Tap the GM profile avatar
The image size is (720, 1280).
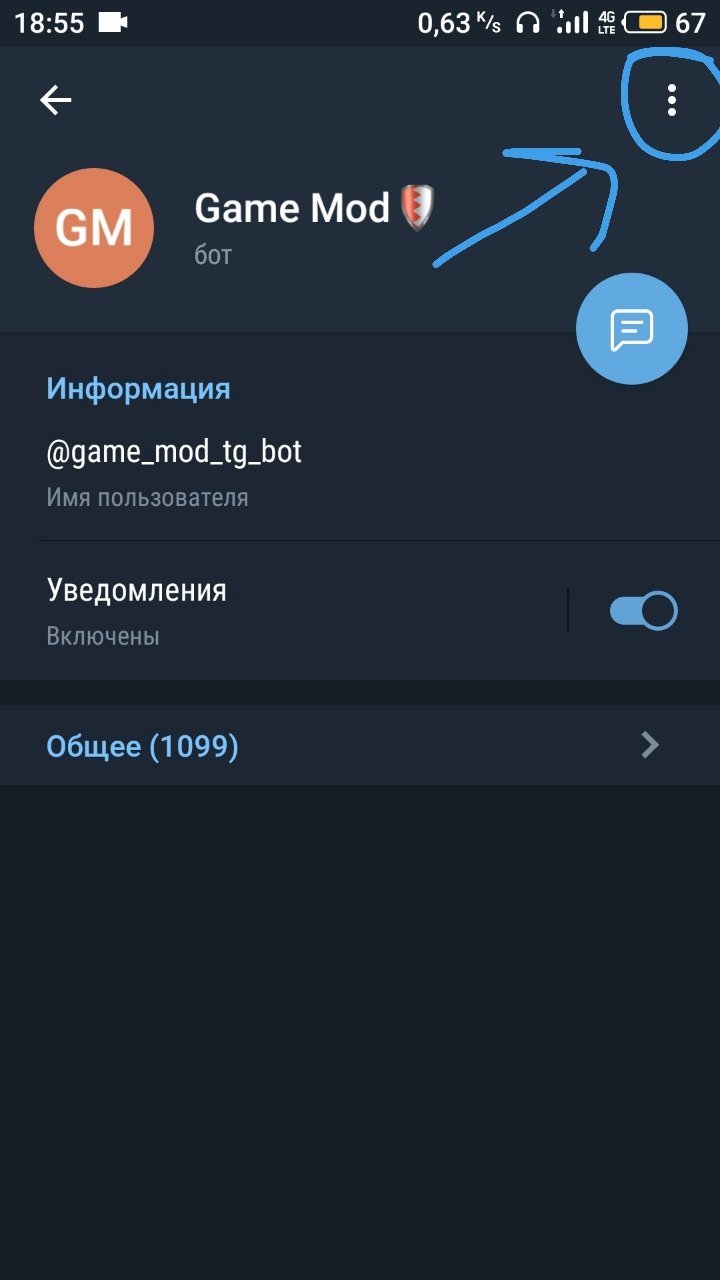[94, 228]
